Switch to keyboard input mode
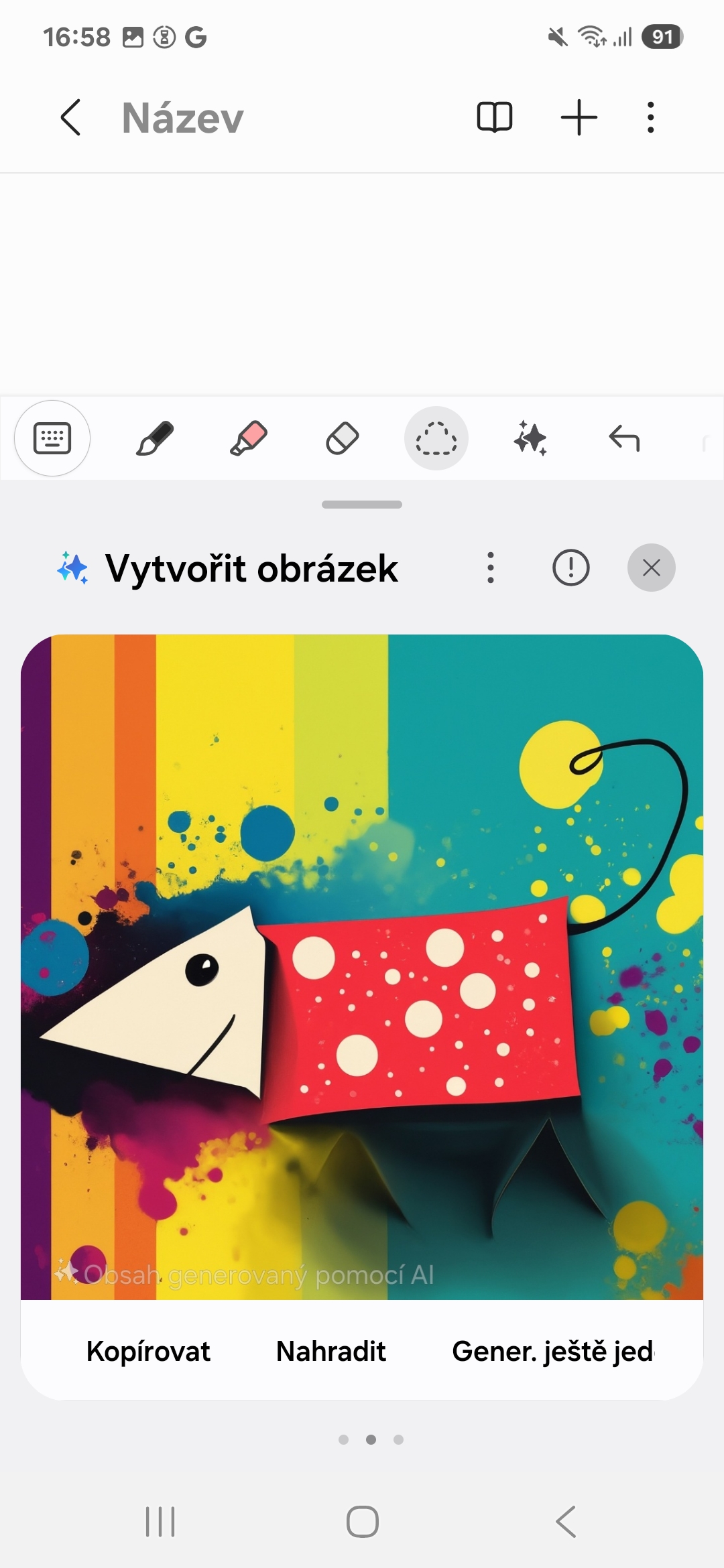This screenshot has width=724, height=1568. tap(52, 438)
